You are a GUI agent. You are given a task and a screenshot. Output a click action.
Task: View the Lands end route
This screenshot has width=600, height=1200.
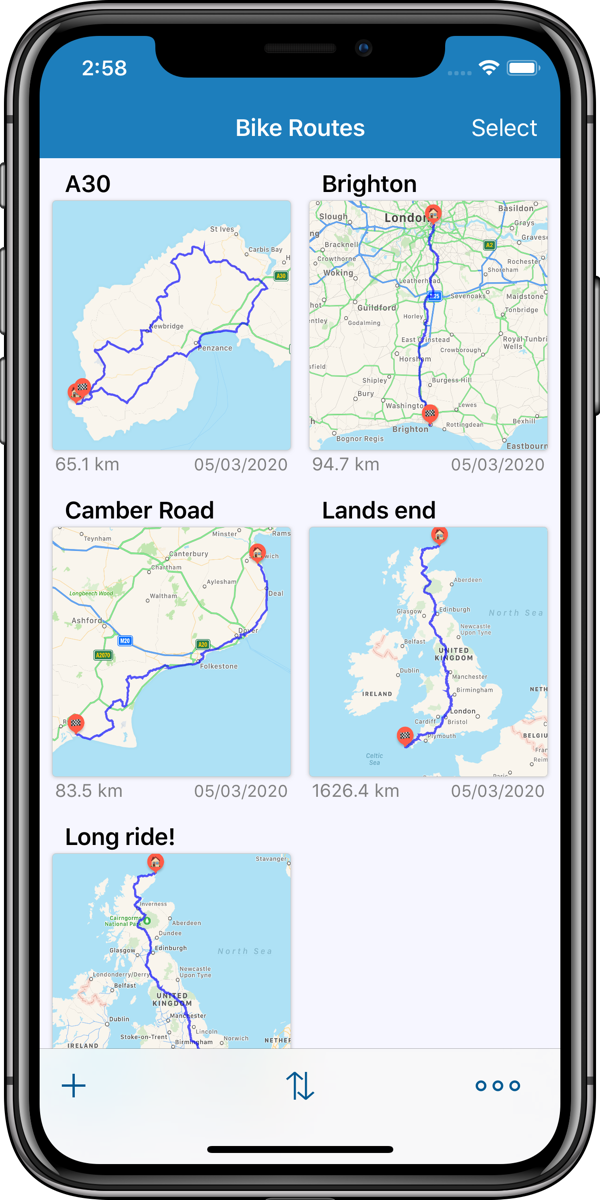click(428, 652)
